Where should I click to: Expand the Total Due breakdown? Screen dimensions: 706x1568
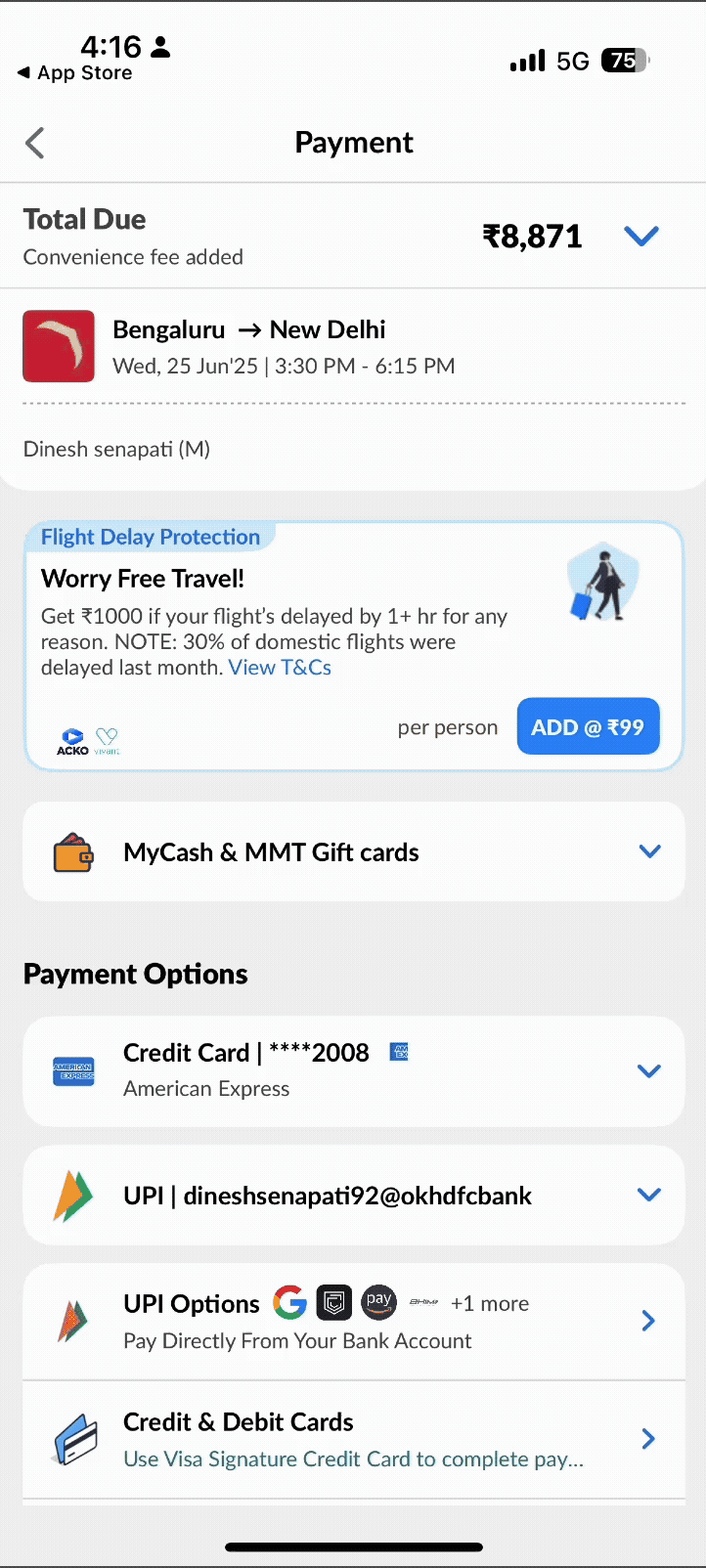pos(641,236)
